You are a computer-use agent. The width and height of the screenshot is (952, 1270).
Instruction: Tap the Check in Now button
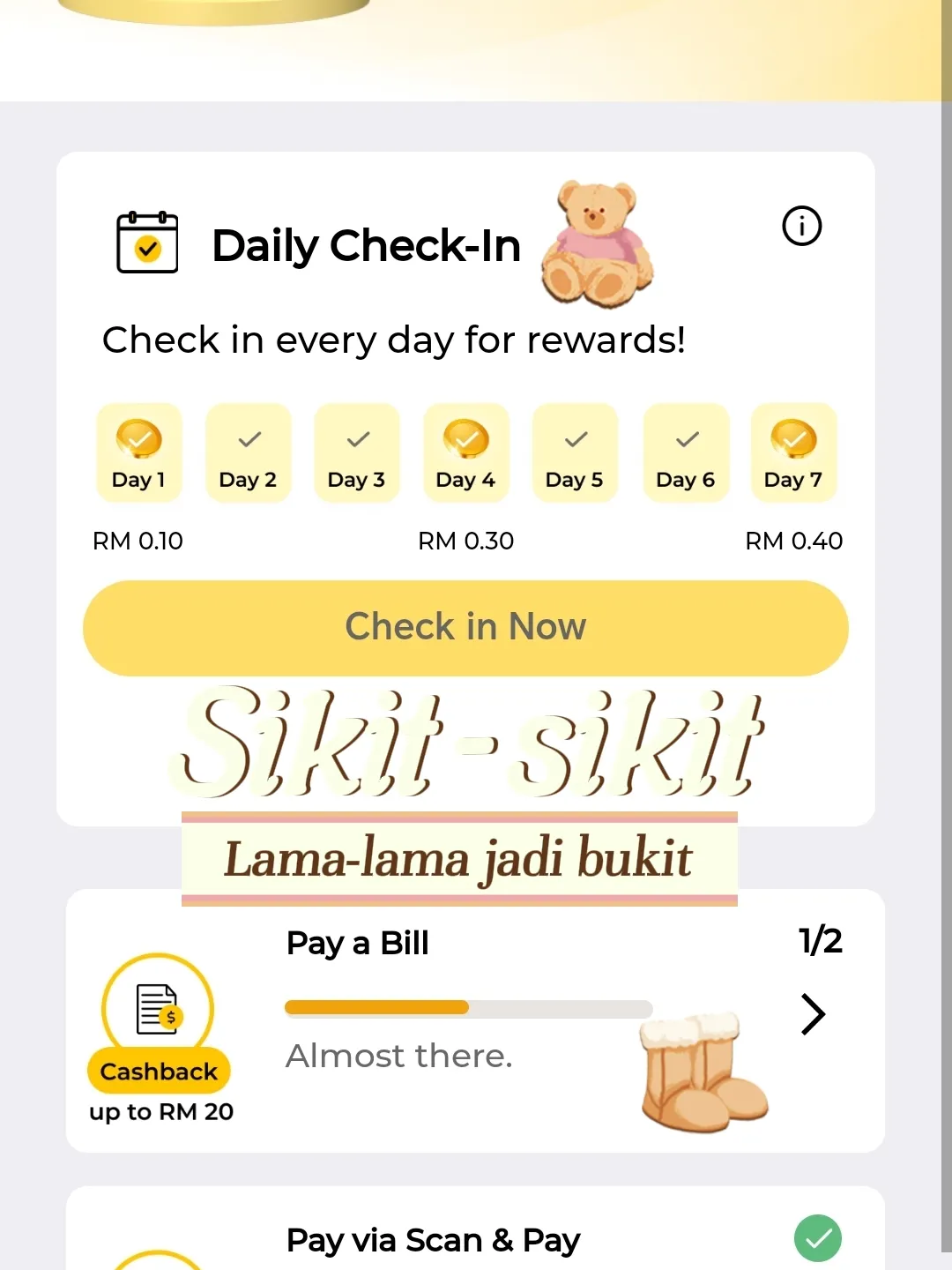coord(465,628)
